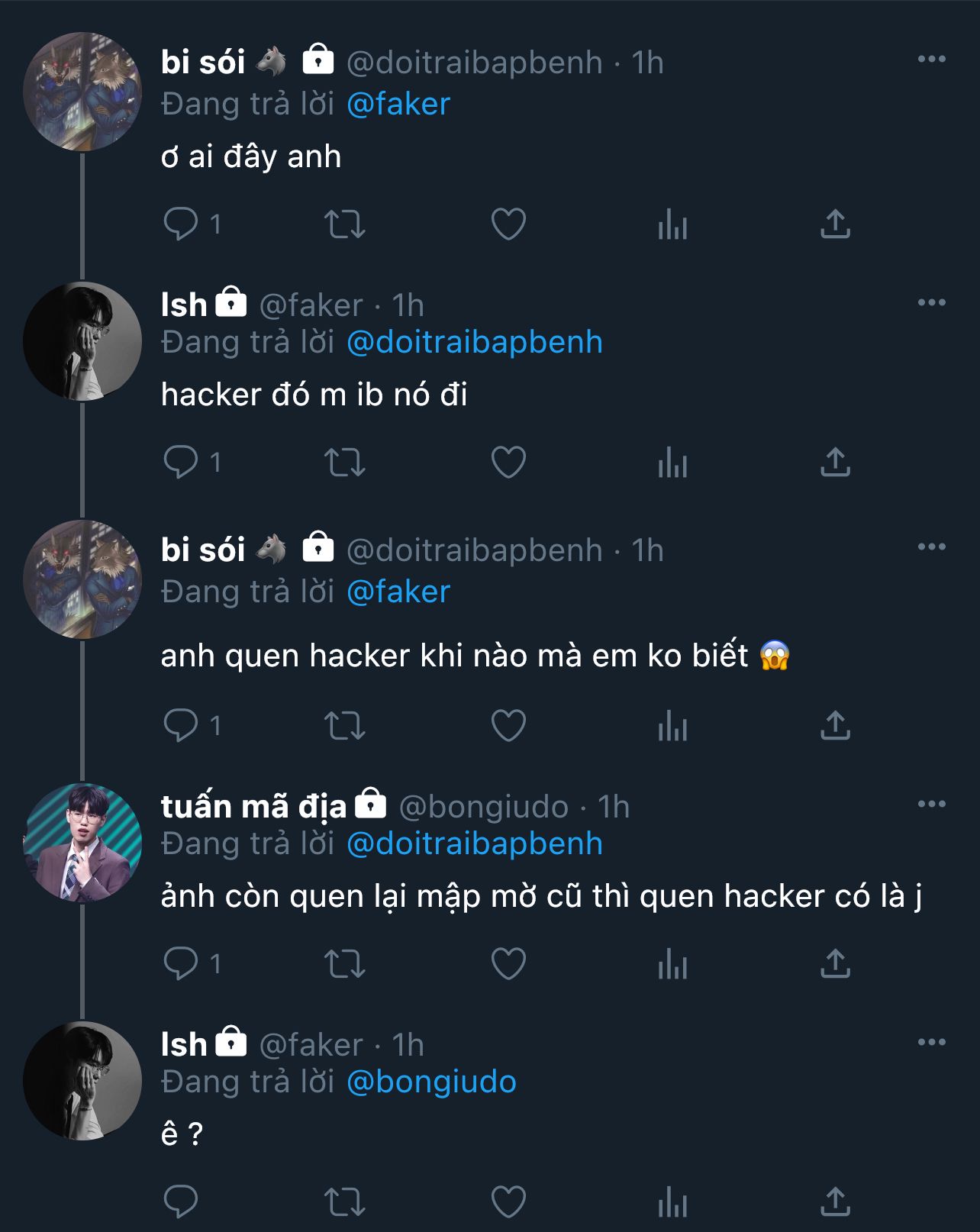Open overflow menu on "ơ ai đây anh" tweet

[931, 60]
